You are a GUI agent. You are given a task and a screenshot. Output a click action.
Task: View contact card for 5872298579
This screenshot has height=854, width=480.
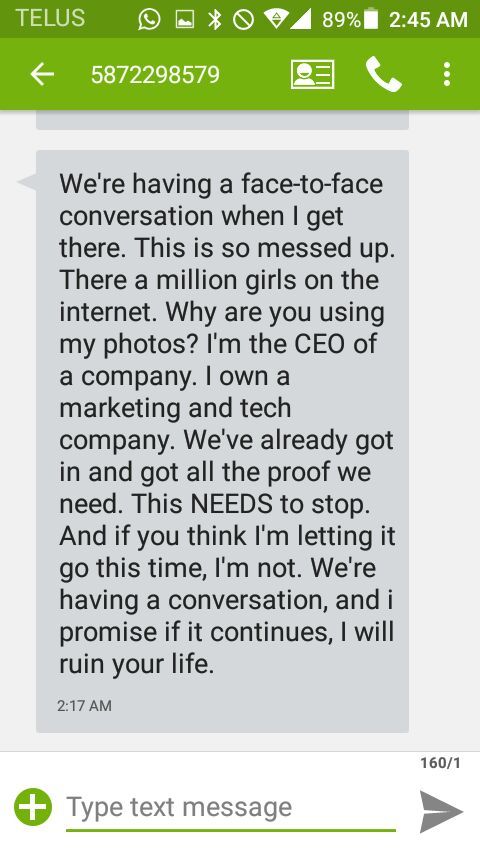[312, 74]
